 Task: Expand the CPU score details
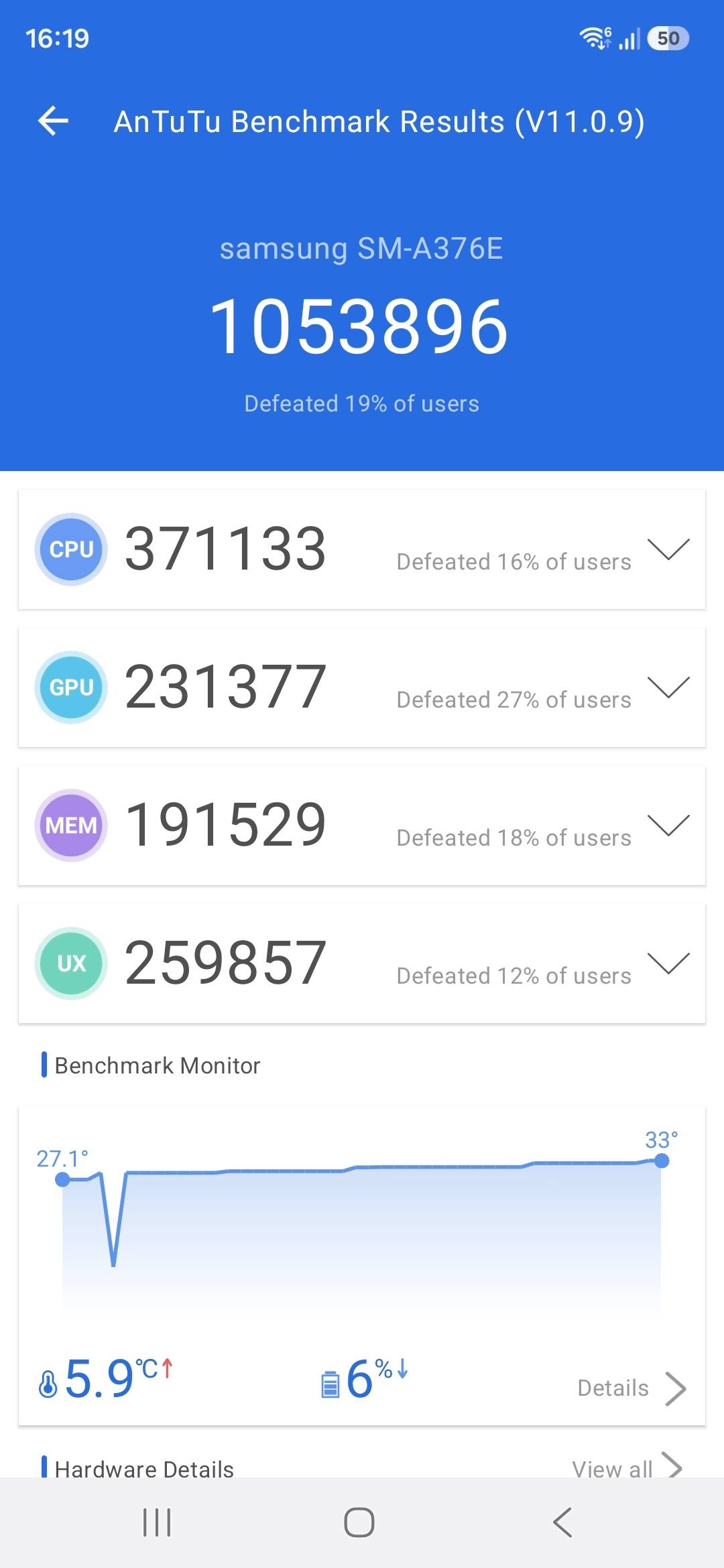click(668, 549)
